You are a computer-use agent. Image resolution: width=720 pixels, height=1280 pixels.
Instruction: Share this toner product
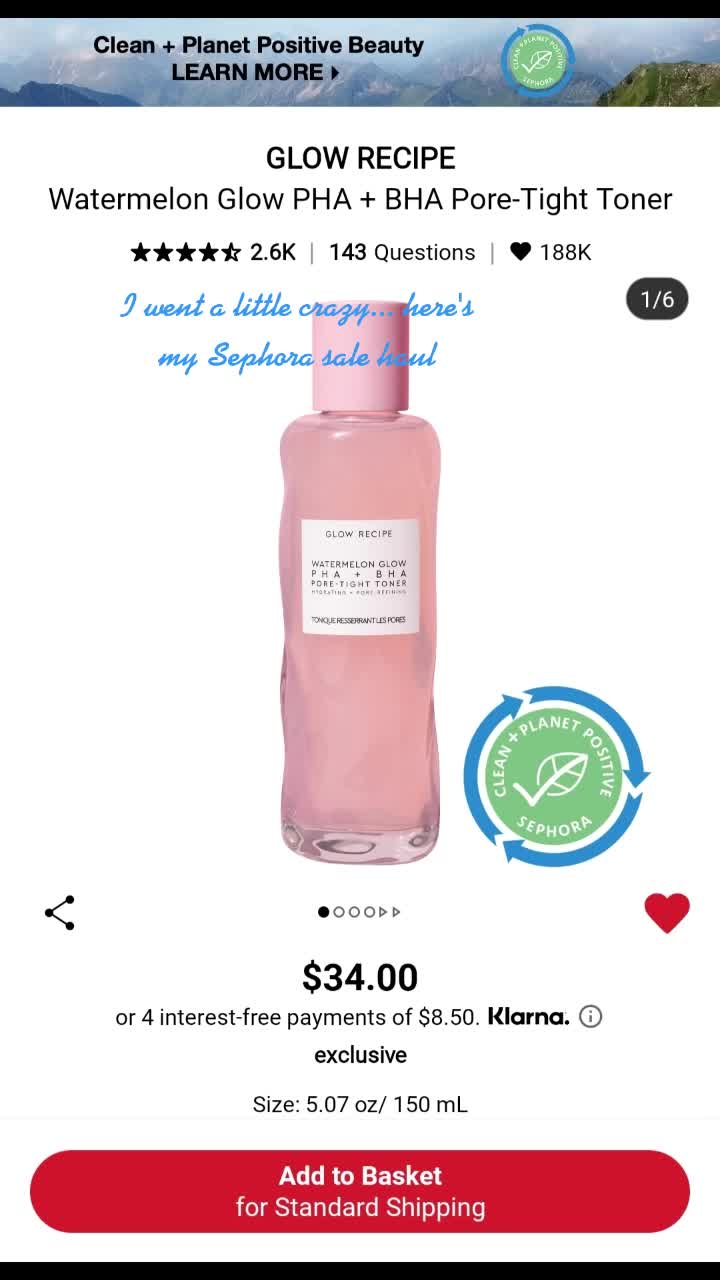60,913
